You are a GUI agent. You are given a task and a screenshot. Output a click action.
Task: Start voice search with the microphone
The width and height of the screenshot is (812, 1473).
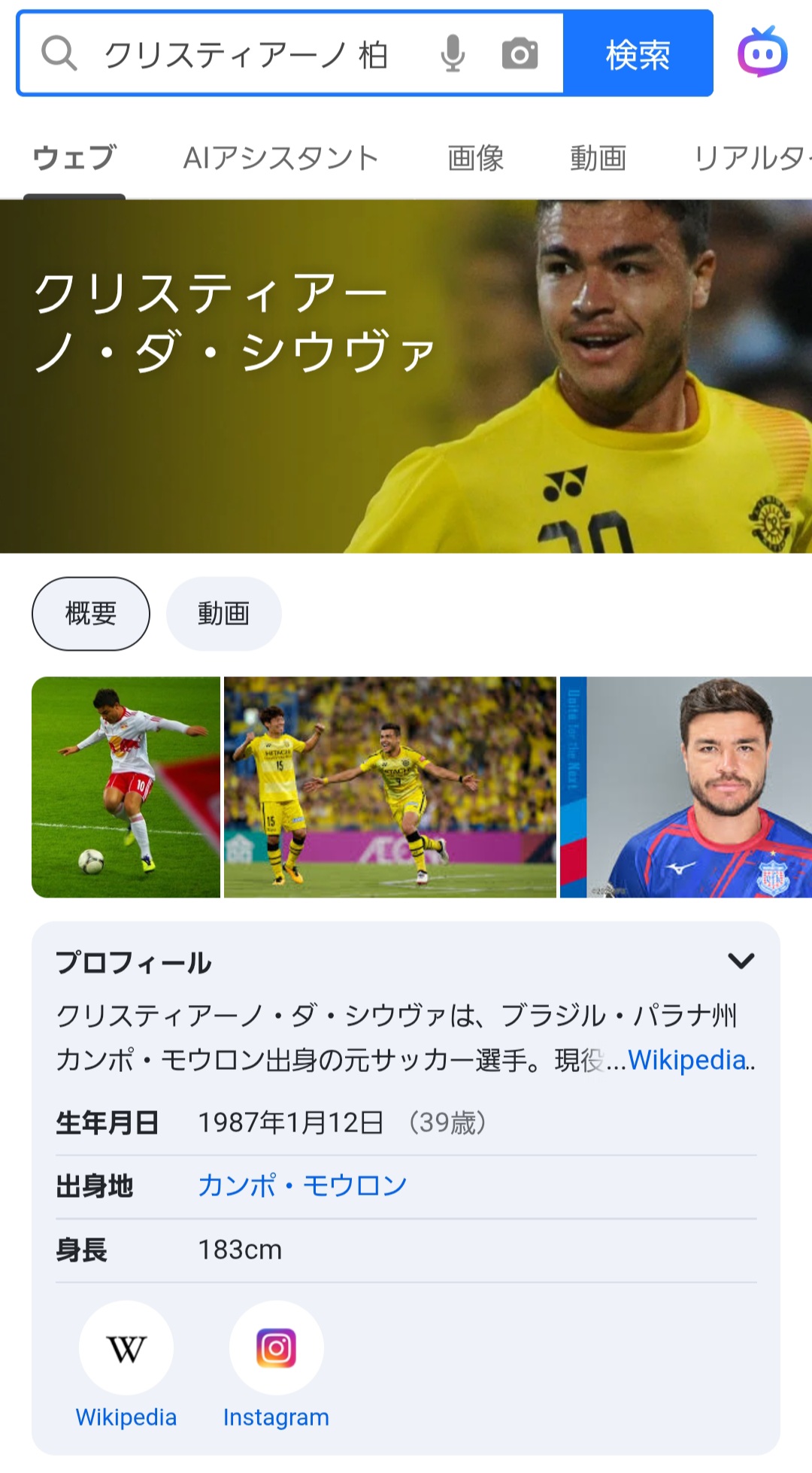coord(453,54)
